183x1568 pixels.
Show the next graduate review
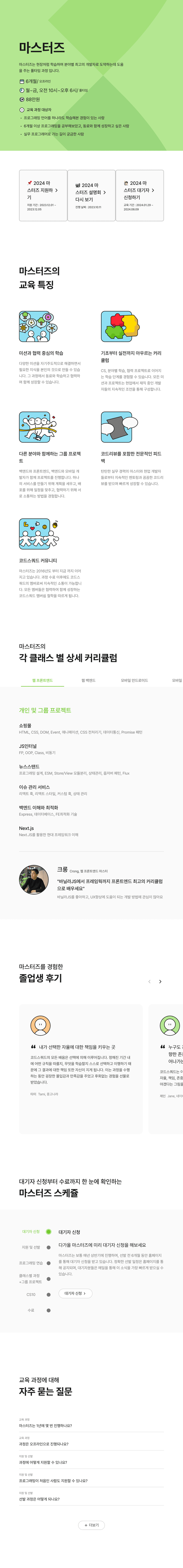point(160,981)
